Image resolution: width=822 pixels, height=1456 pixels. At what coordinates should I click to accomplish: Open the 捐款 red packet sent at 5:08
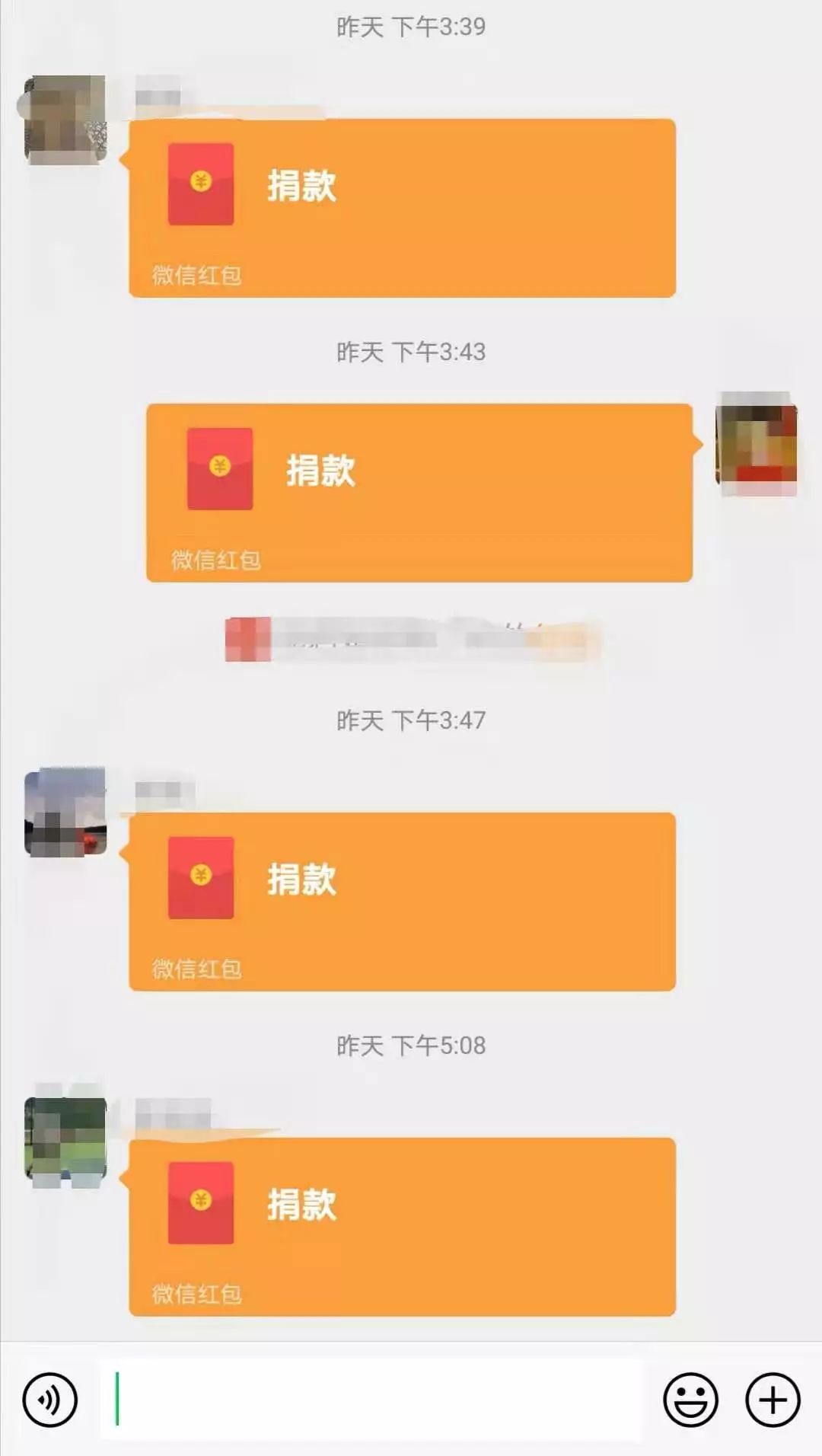click(402, 1226)
